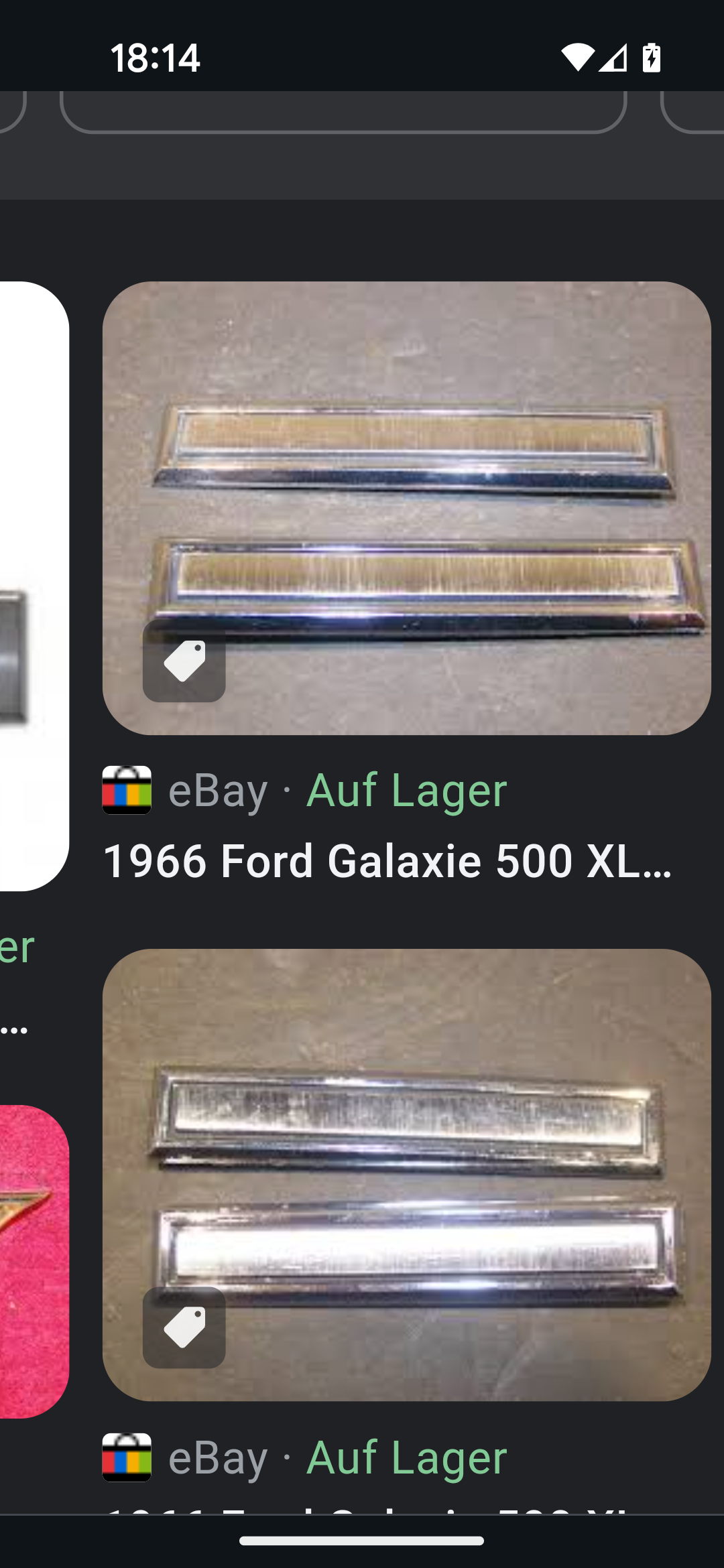This screenshot has width=724, height=1568.
Task: Open the pink-background result on the left edge
Action: pos(34,1262)
